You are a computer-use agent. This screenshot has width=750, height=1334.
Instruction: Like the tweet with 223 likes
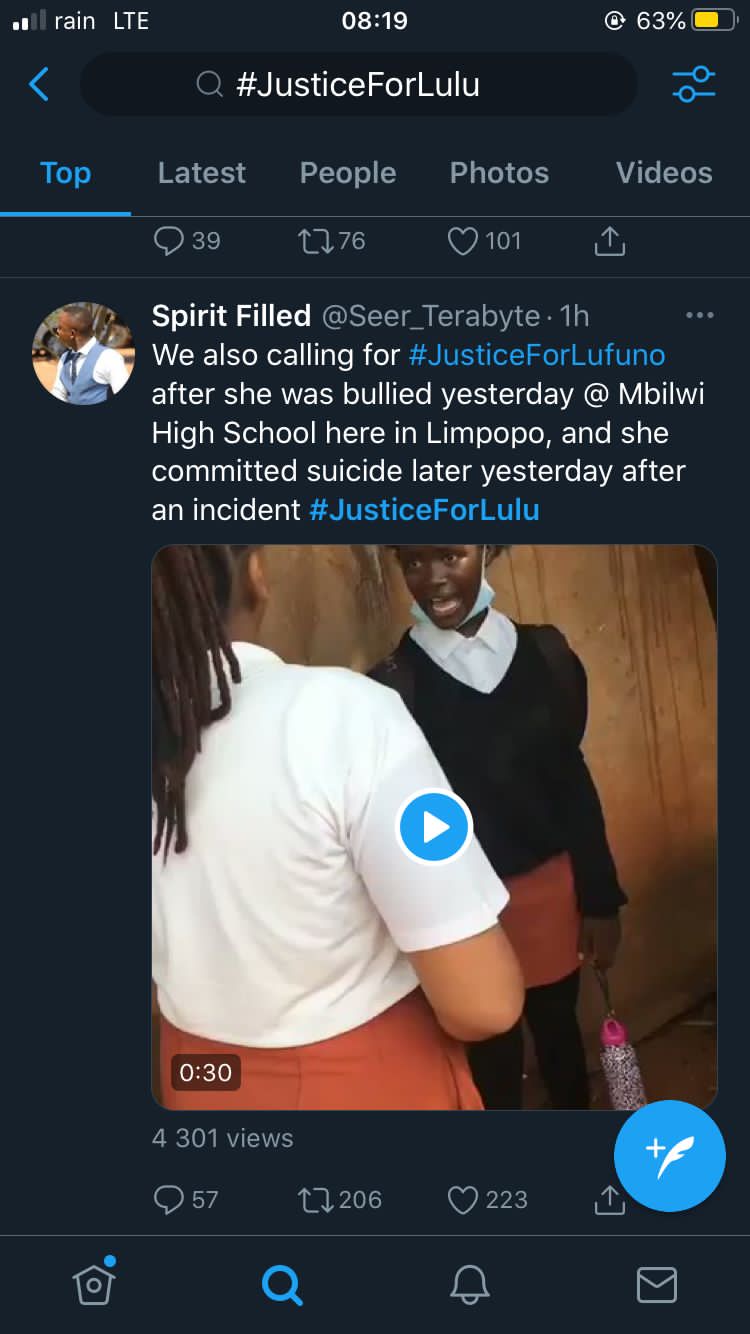[463, 1199]
